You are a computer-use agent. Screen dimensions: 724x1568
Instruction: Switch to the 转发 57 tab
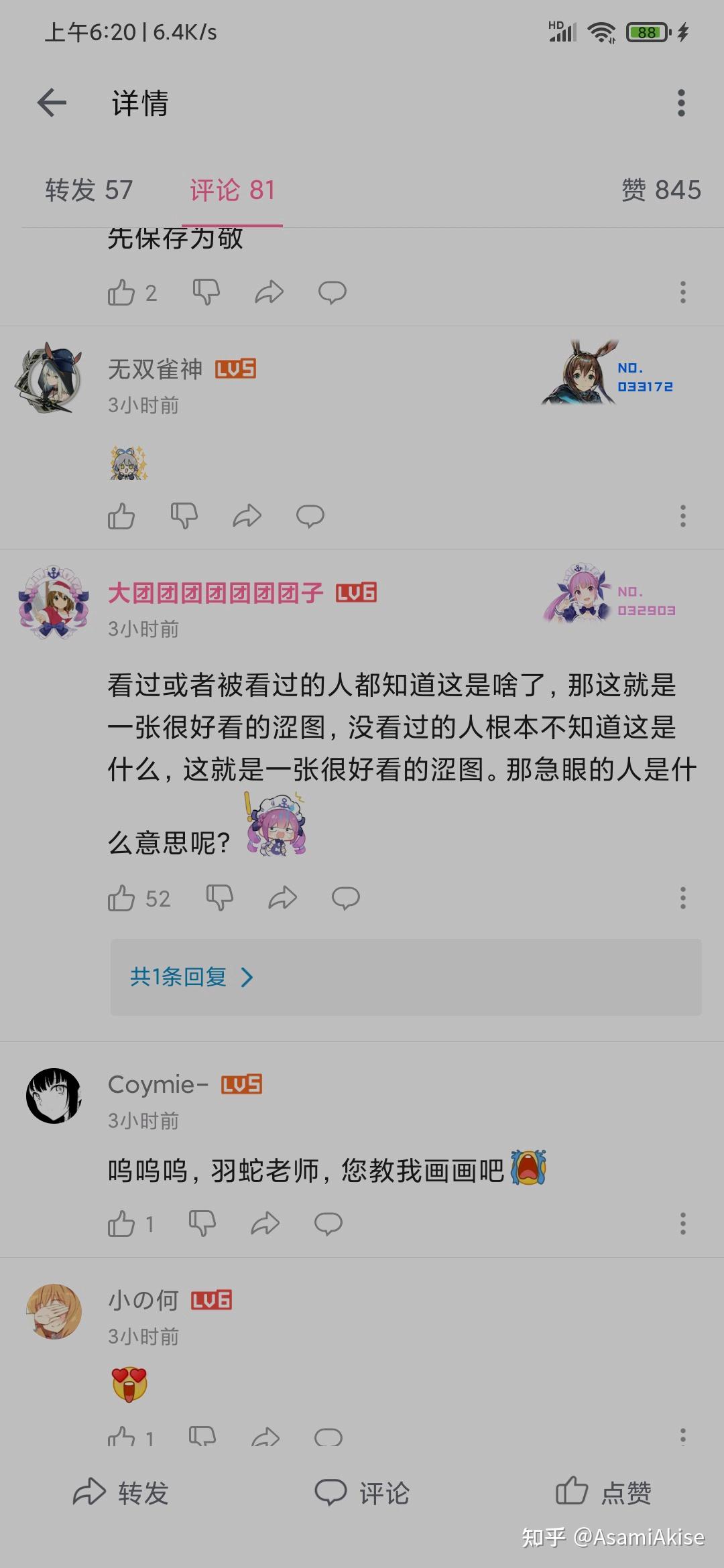[x=89, y=190]
